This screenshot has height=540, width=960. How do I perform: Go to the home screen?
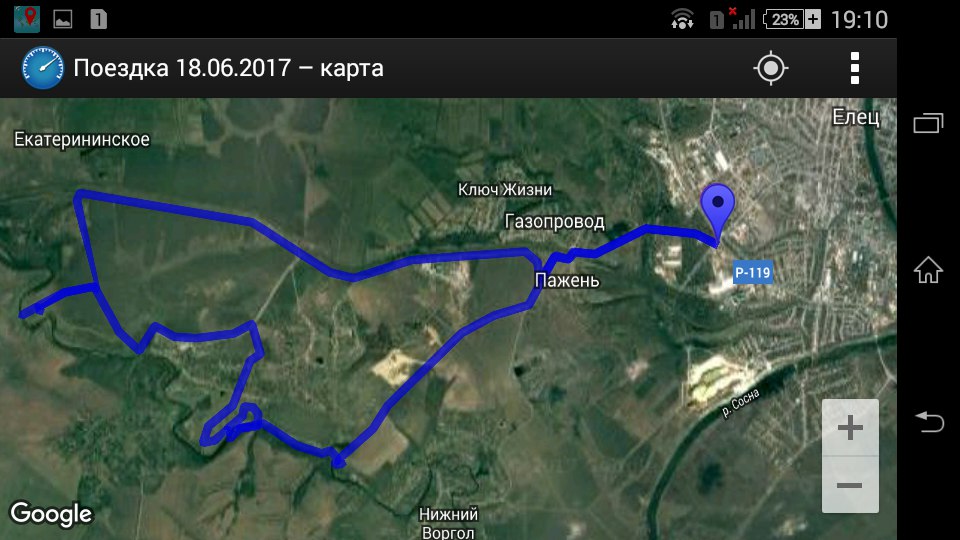point(928,269)
